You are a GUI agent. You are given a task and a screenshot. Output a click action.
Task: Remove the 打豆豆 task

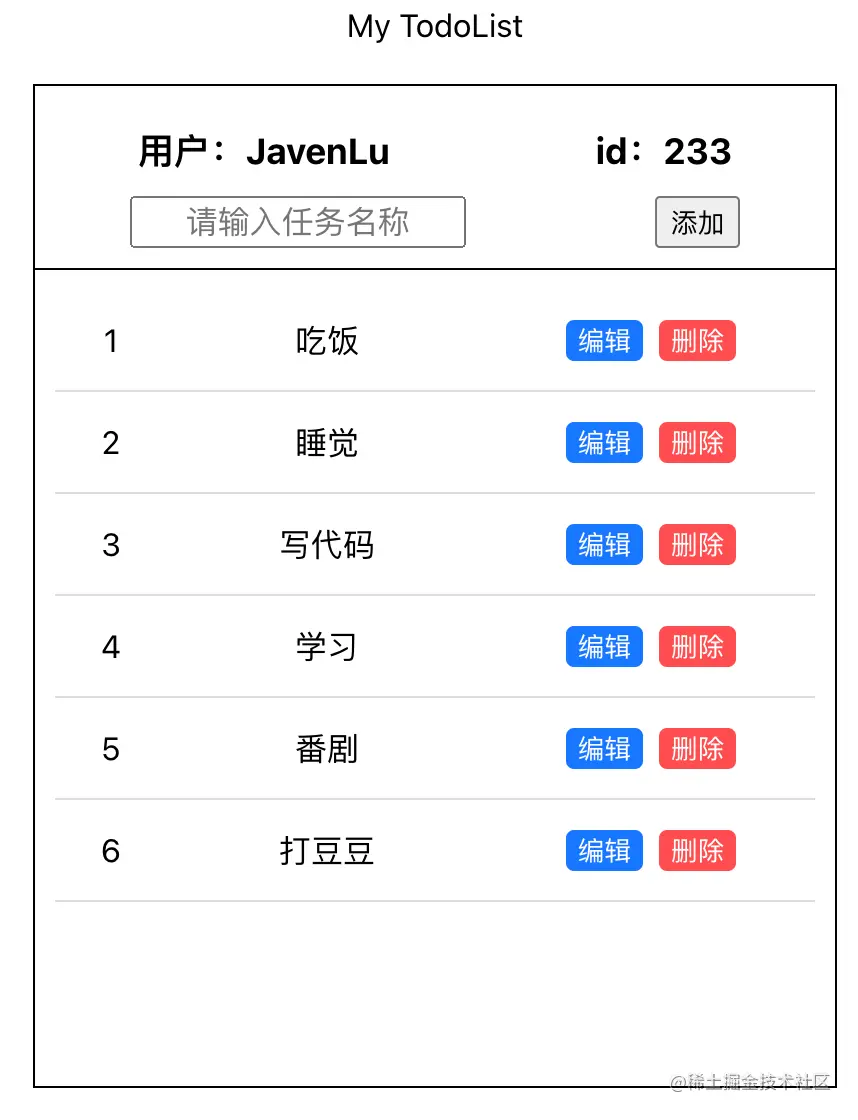697,851
